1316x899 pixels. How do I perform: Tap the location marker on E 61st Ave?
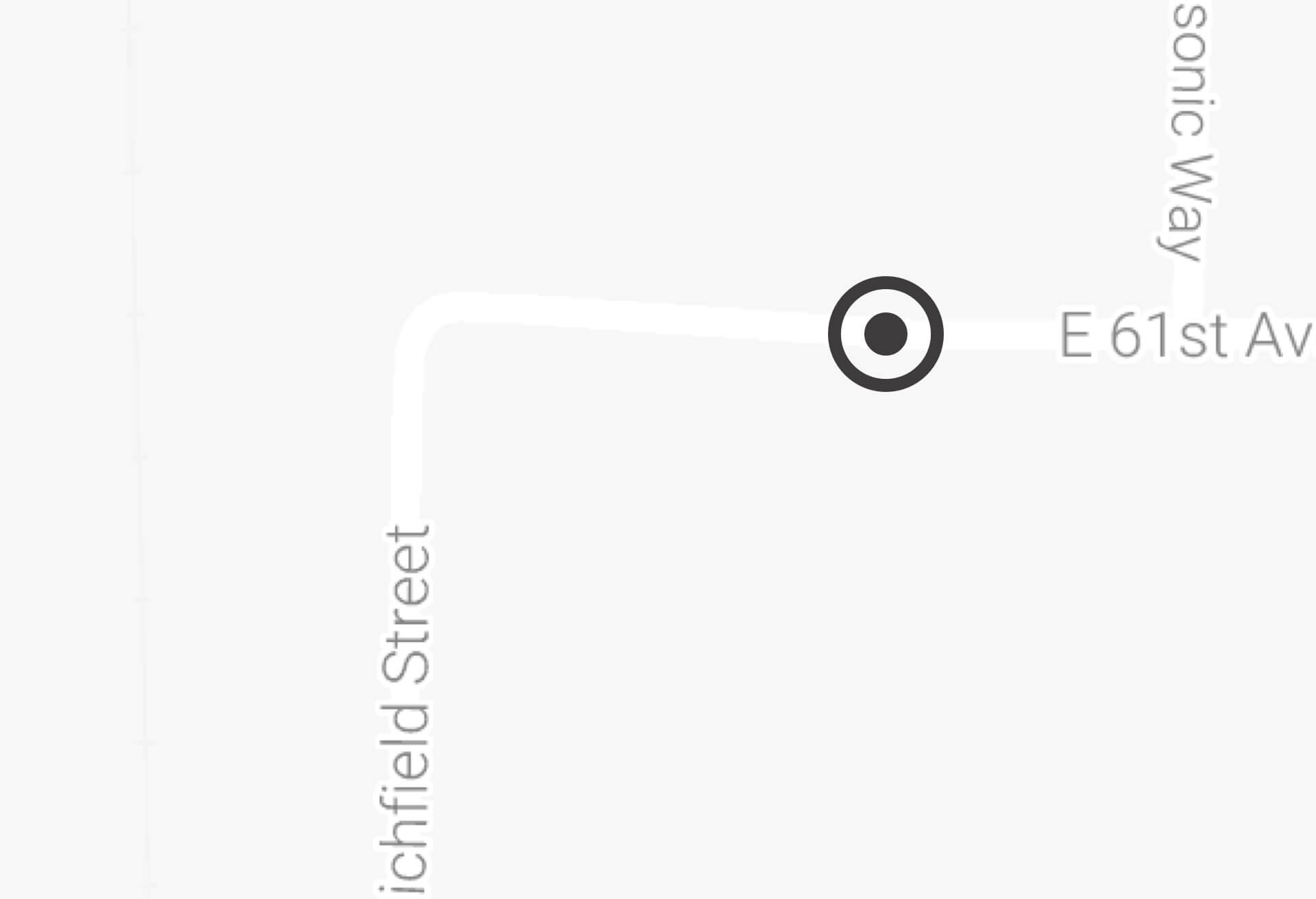(x=886, y=334)
